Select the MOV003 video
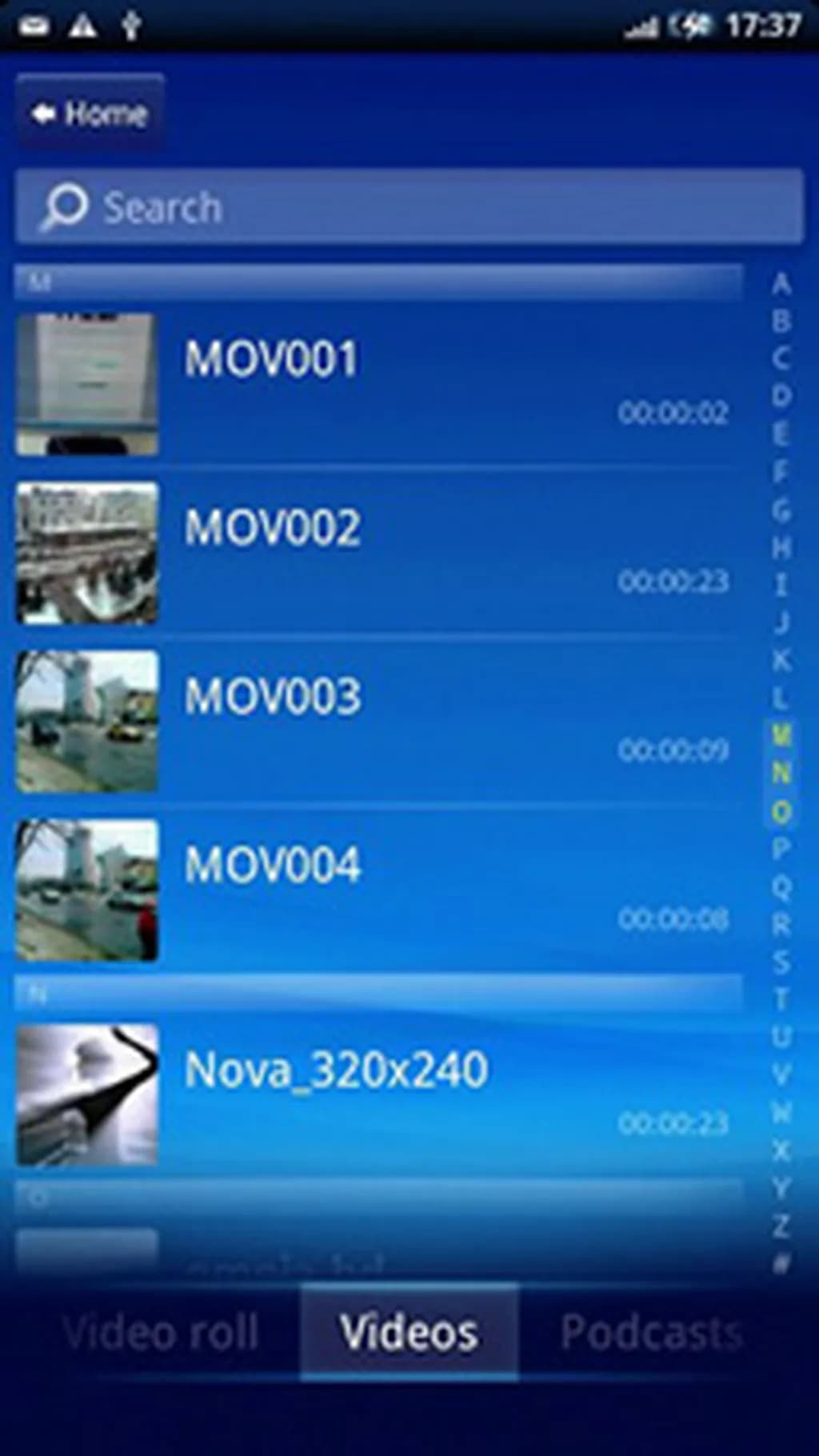The image size is (819, 1456). pos(376,721)
